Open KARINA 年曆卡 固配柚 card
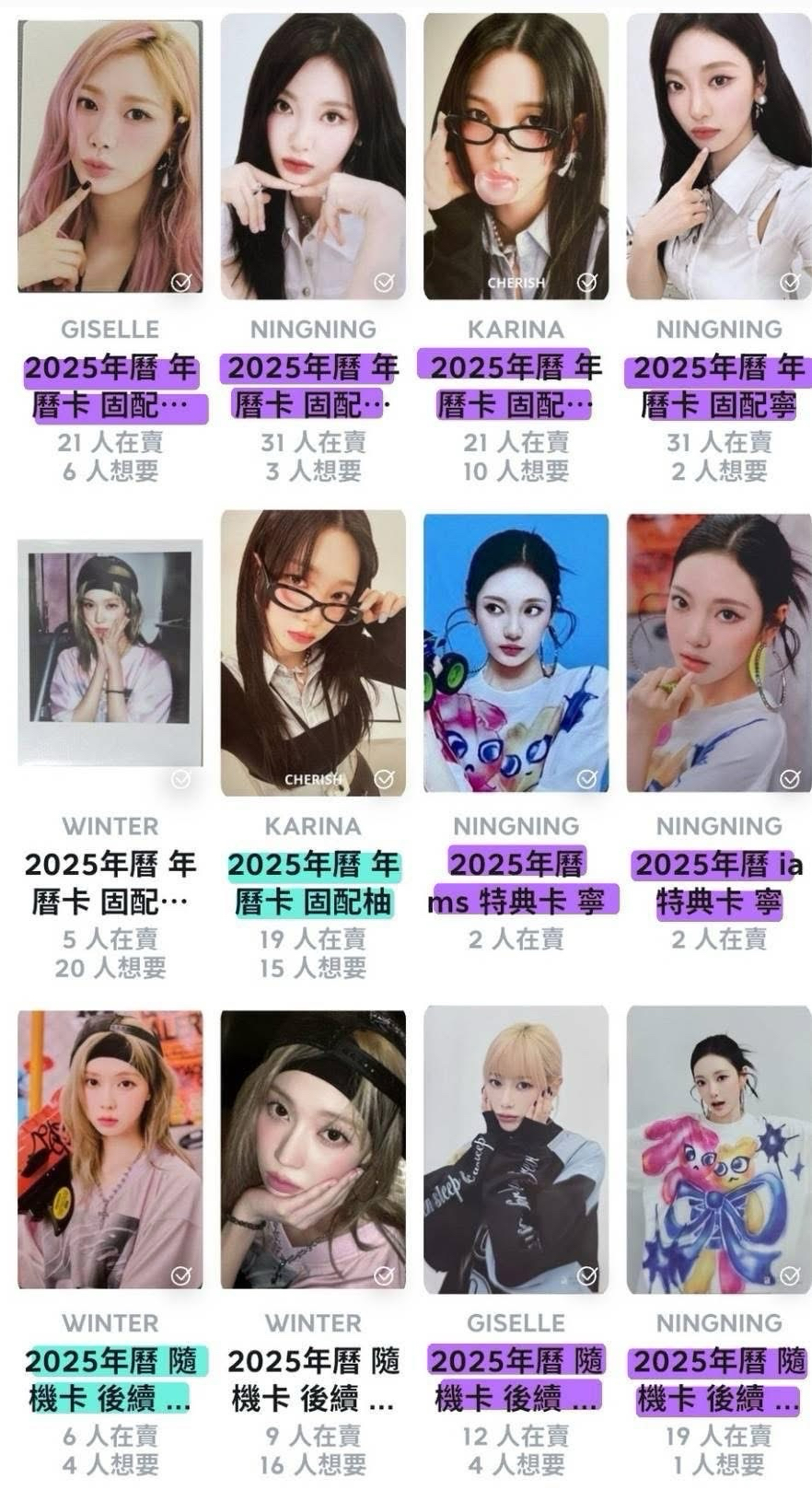 (x=313, y=652)
